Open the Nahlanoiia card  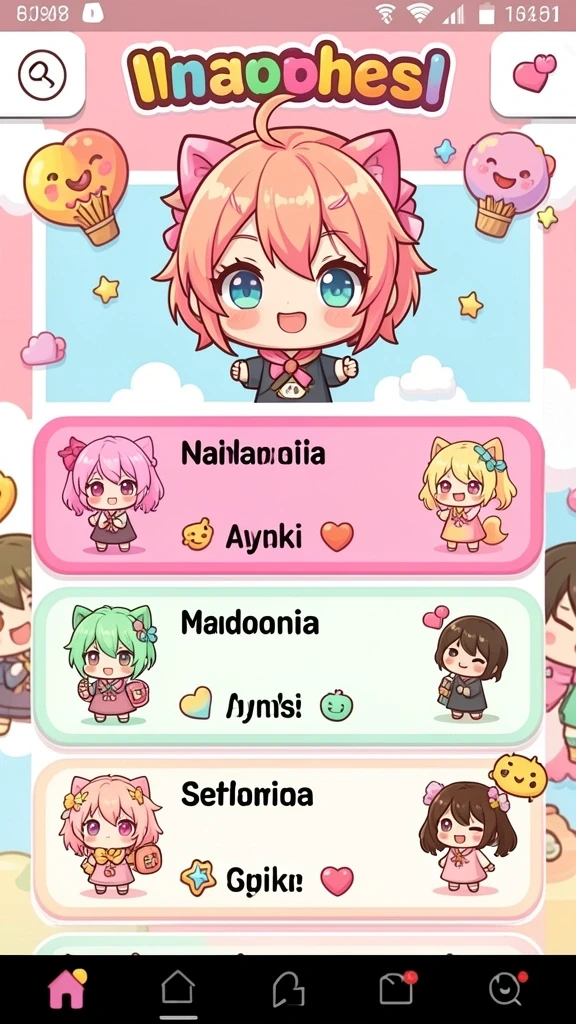coord(288,496)
